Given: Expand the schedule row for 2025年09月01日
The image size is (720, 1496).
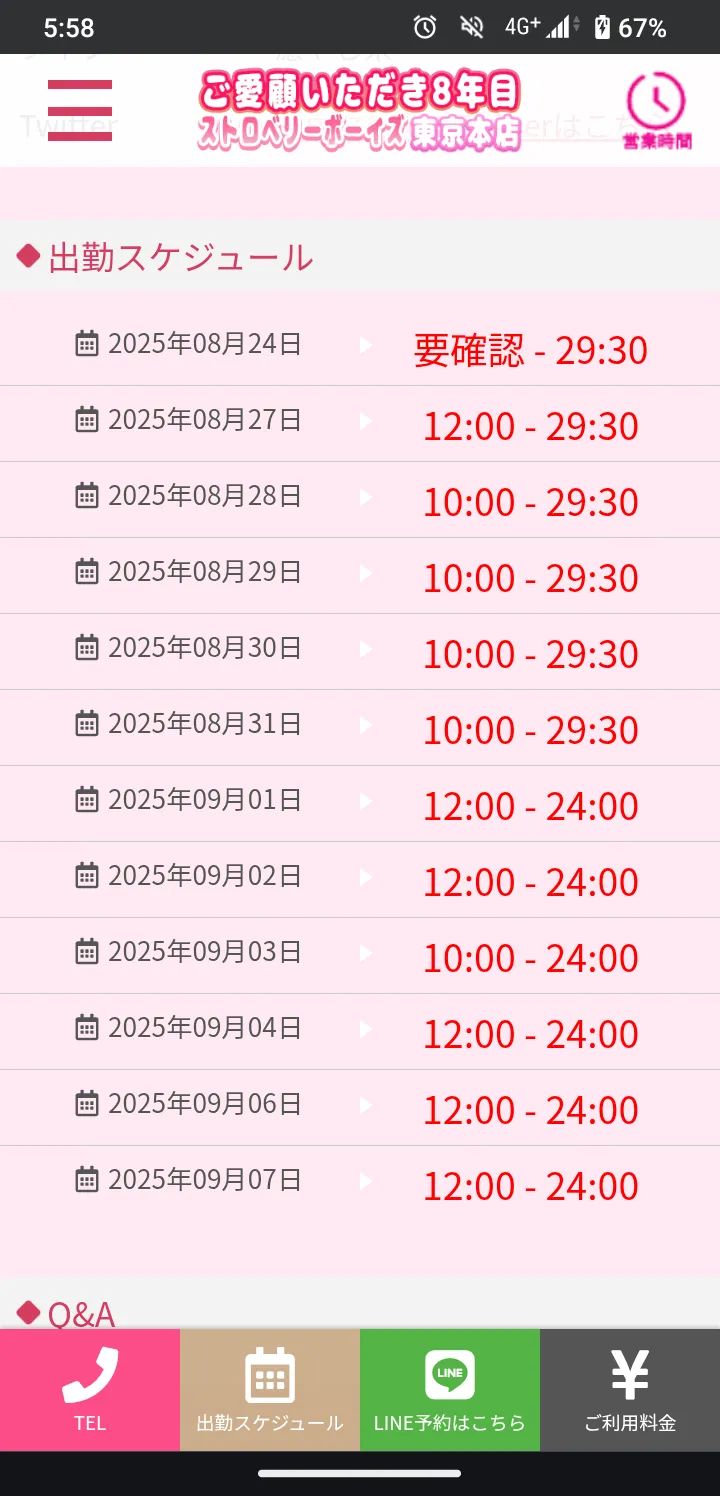Looking at the screenshot, I should pos(360,803).
